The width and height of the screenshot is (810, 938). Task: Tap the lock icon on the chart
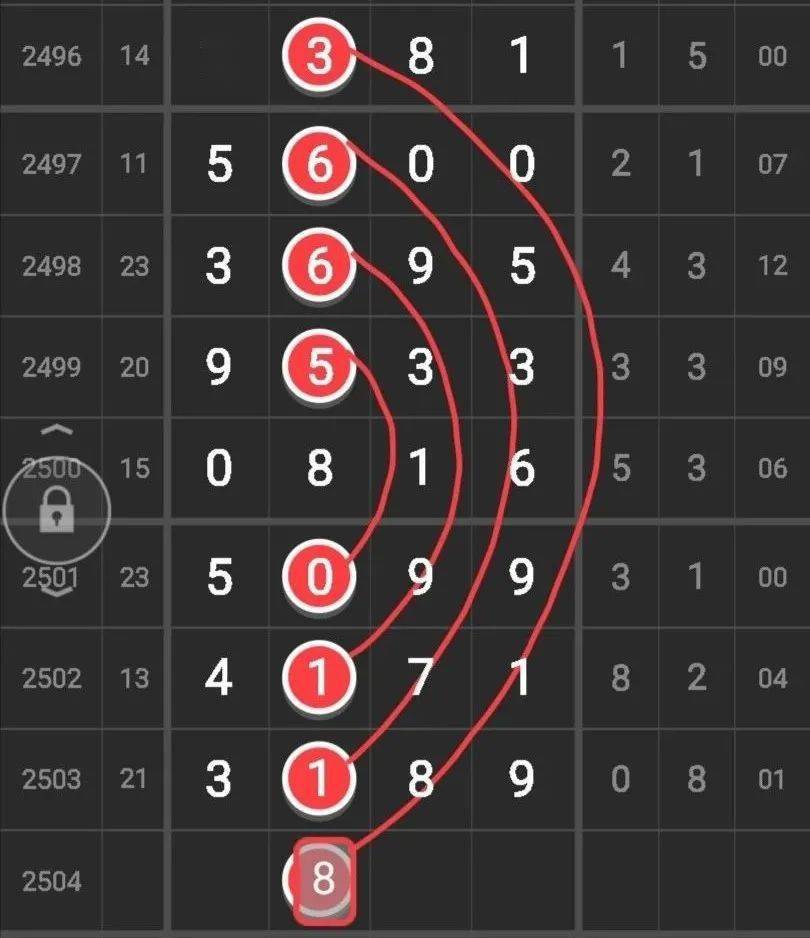[x=57, y=513]
